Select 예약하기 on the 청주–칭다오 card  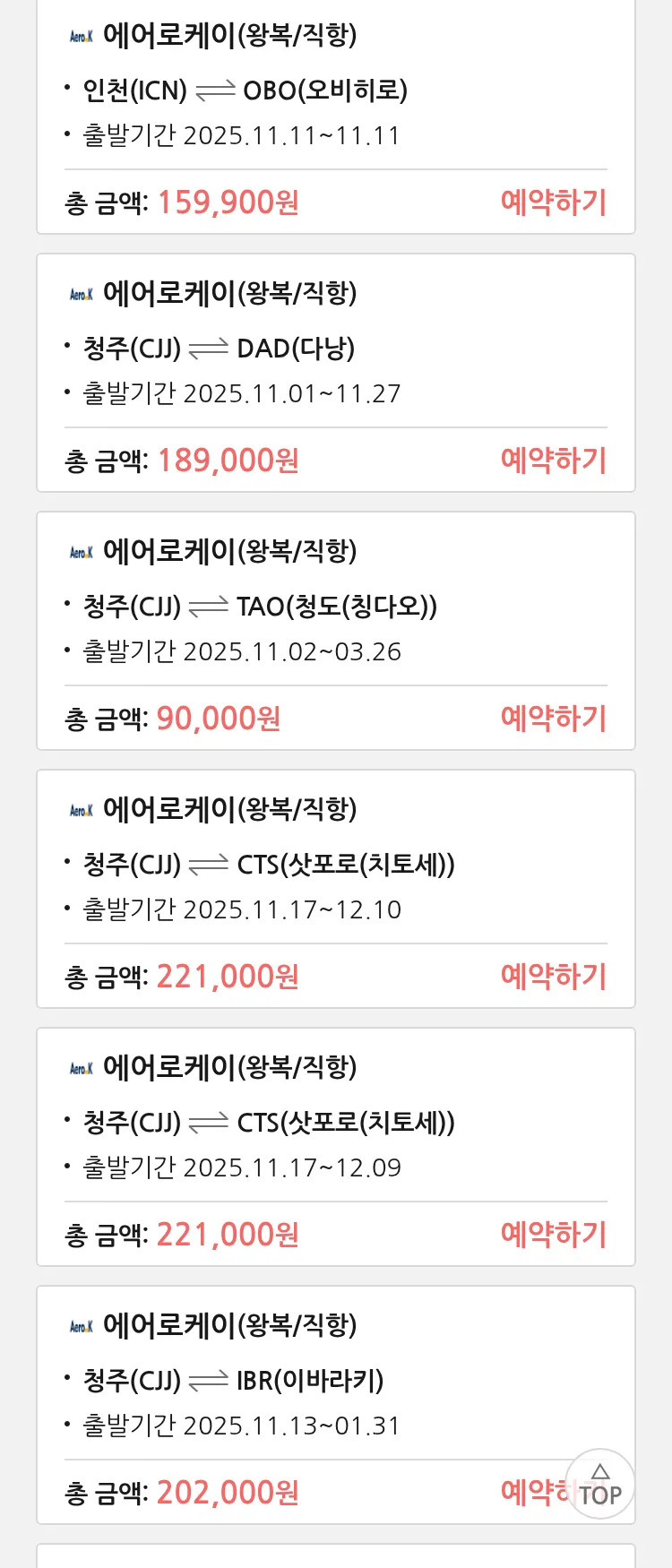(x=553, y=719)
